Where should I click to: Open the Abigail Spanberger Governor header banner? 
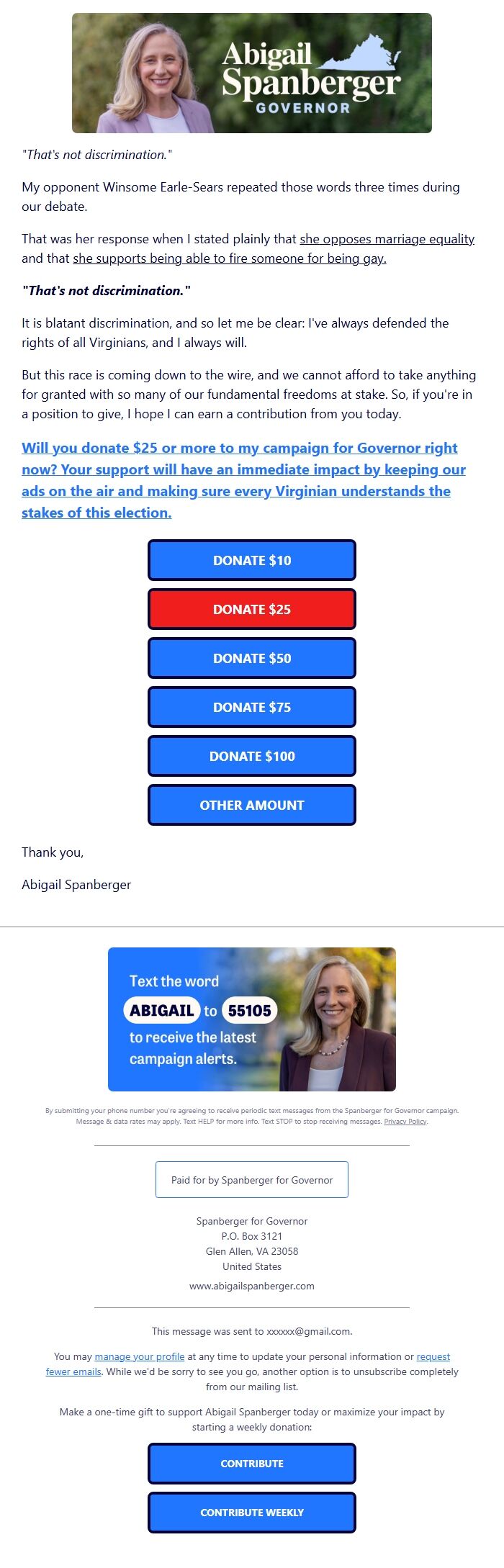(x=252, y=73)
